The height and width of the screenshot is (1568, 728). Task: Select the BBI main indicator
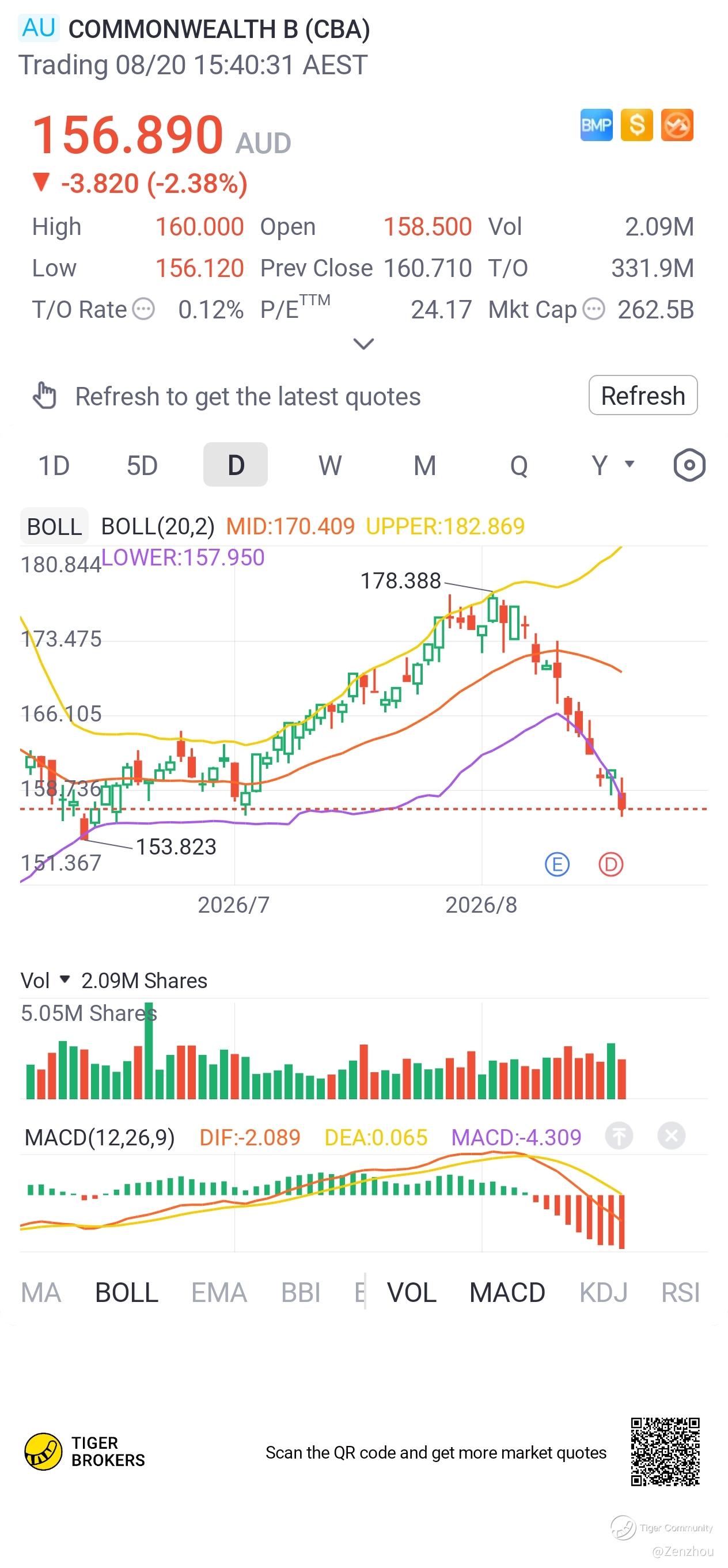(301, 1292)
